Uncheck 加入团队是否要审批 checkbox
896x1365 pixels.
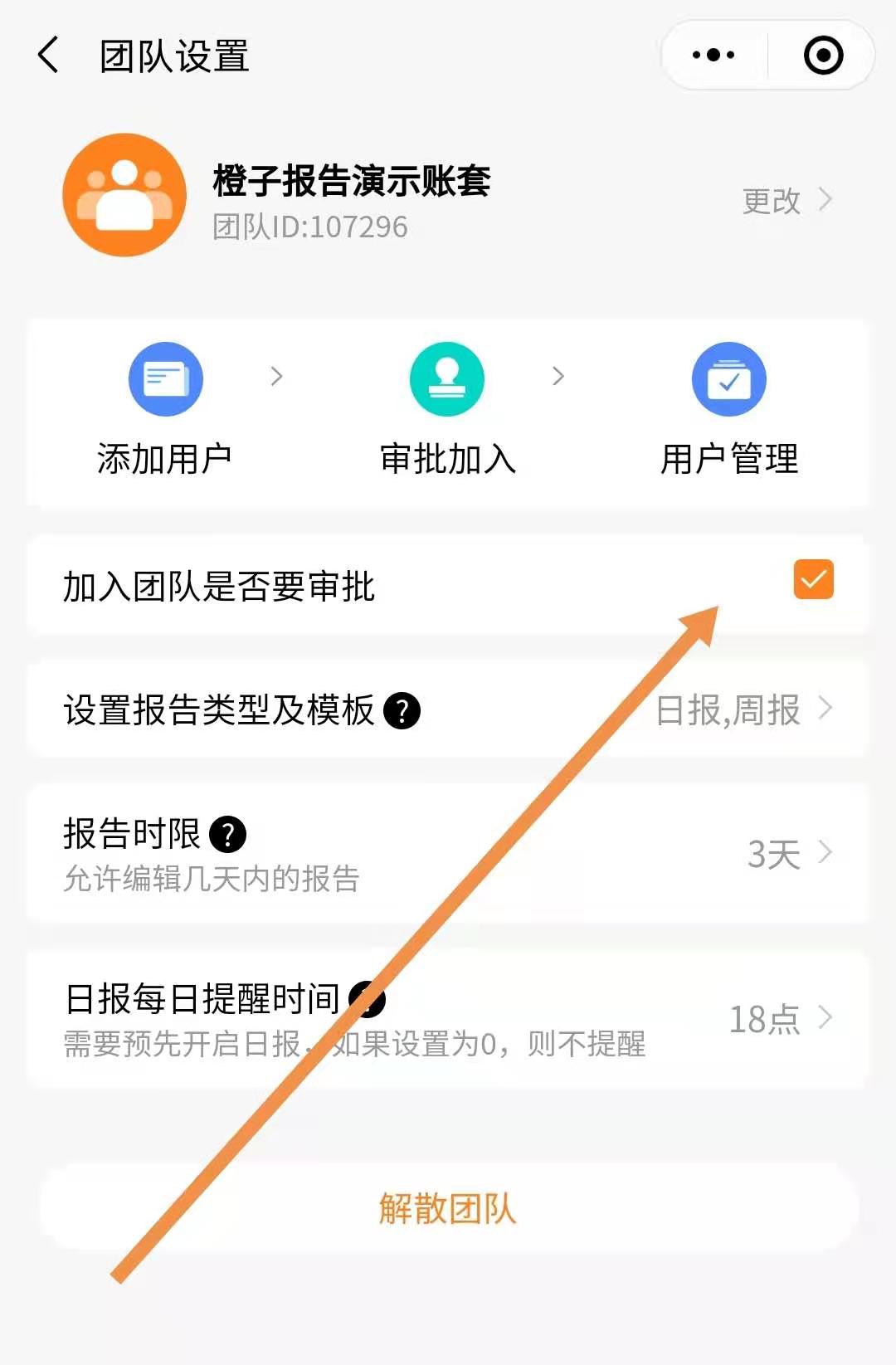click(813, 579)
